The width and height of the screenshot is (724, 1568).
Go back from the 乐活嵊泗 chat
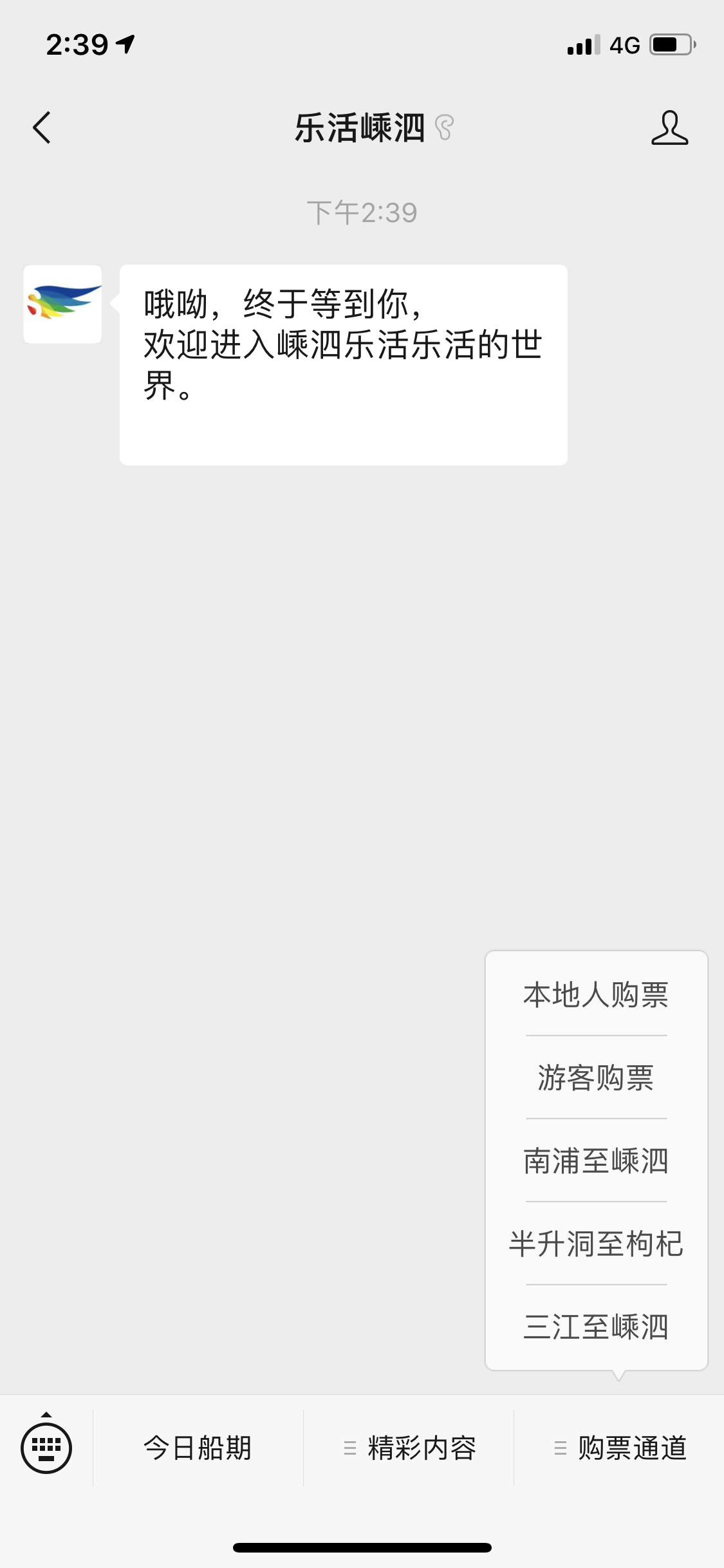pos(42,127)
